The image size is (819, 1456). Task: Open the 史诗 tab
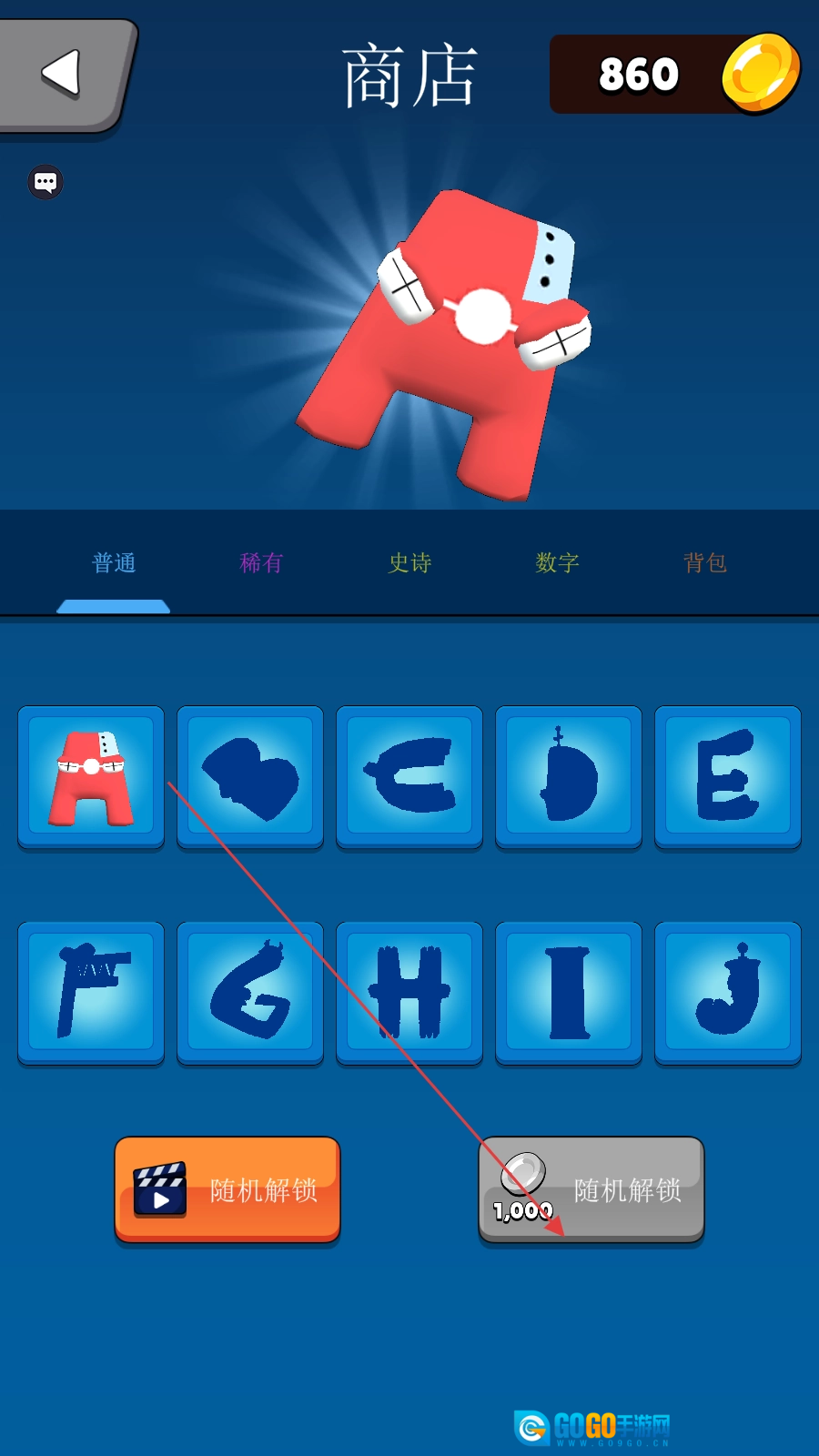[409, 563]
